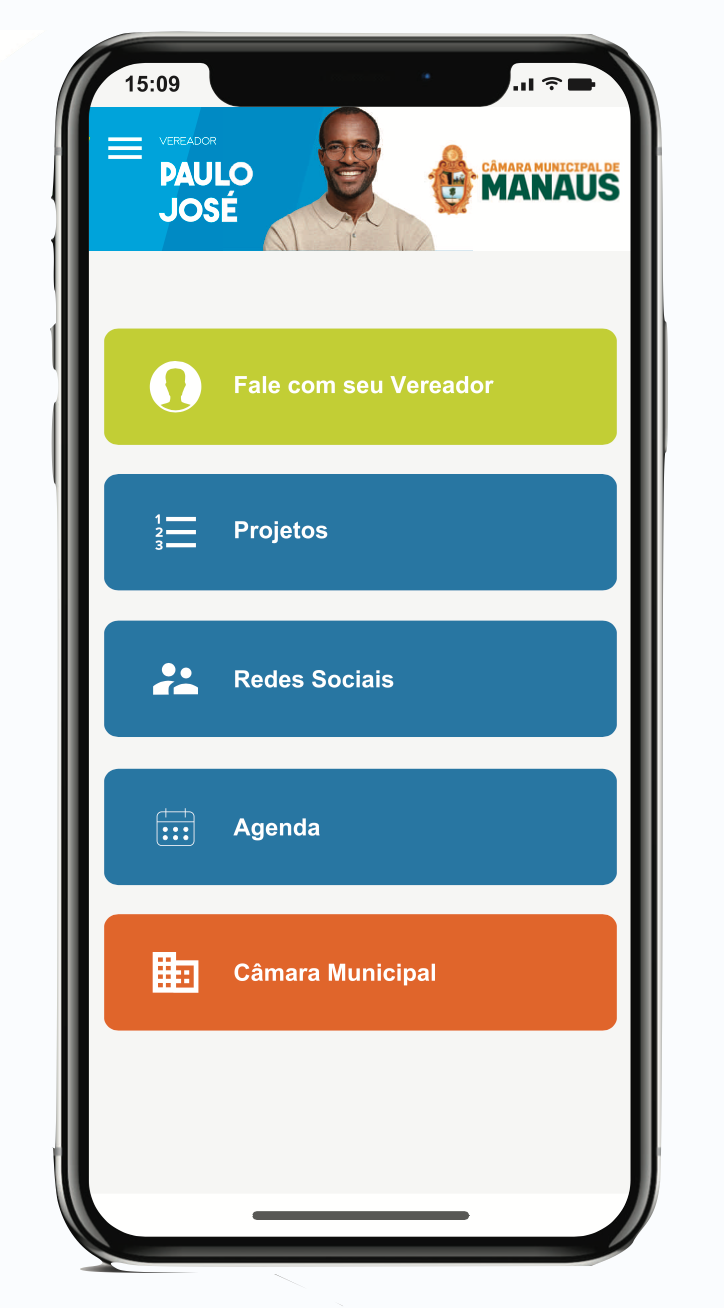This screenshot has width=724, height=1308.
Task: Open the hamburger drawer menu
Action: click(x=125, y=148)
